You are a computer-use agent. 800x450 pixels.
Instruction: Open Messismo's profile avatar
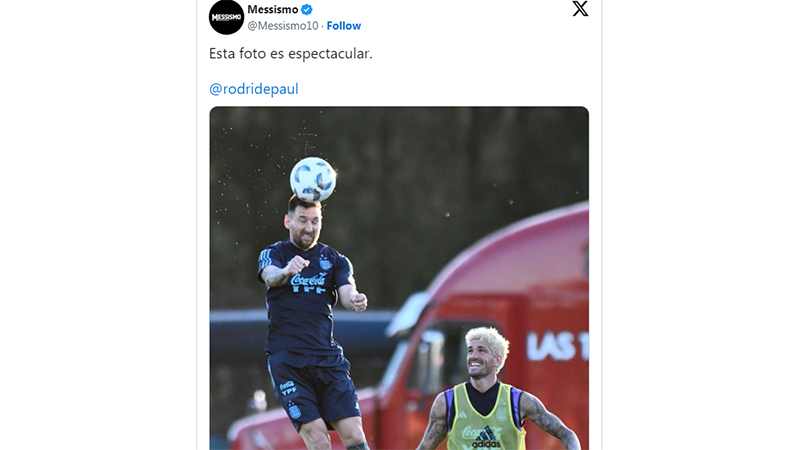tap(225, 17)
